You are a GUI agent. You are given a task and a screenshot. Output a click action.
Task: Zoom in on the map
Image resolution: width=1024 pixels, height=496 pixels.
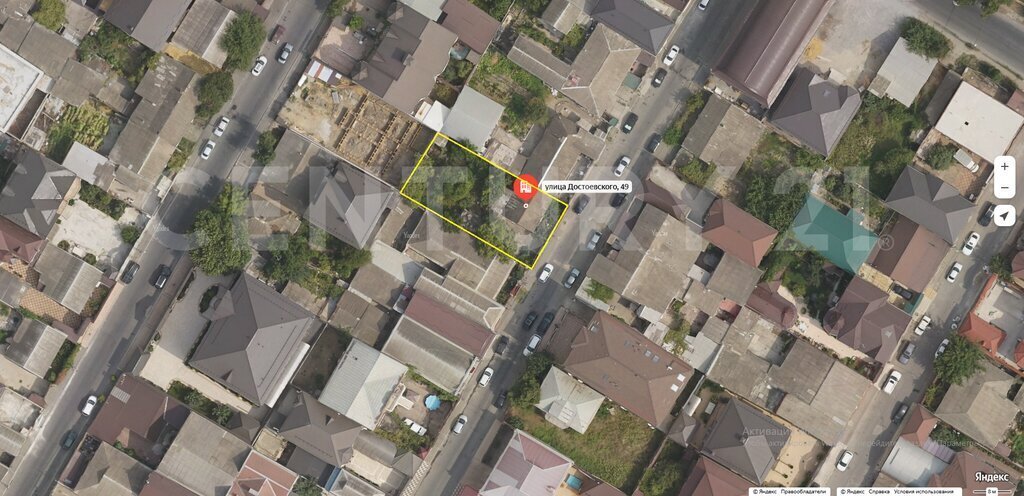(x=1003, y=166)
